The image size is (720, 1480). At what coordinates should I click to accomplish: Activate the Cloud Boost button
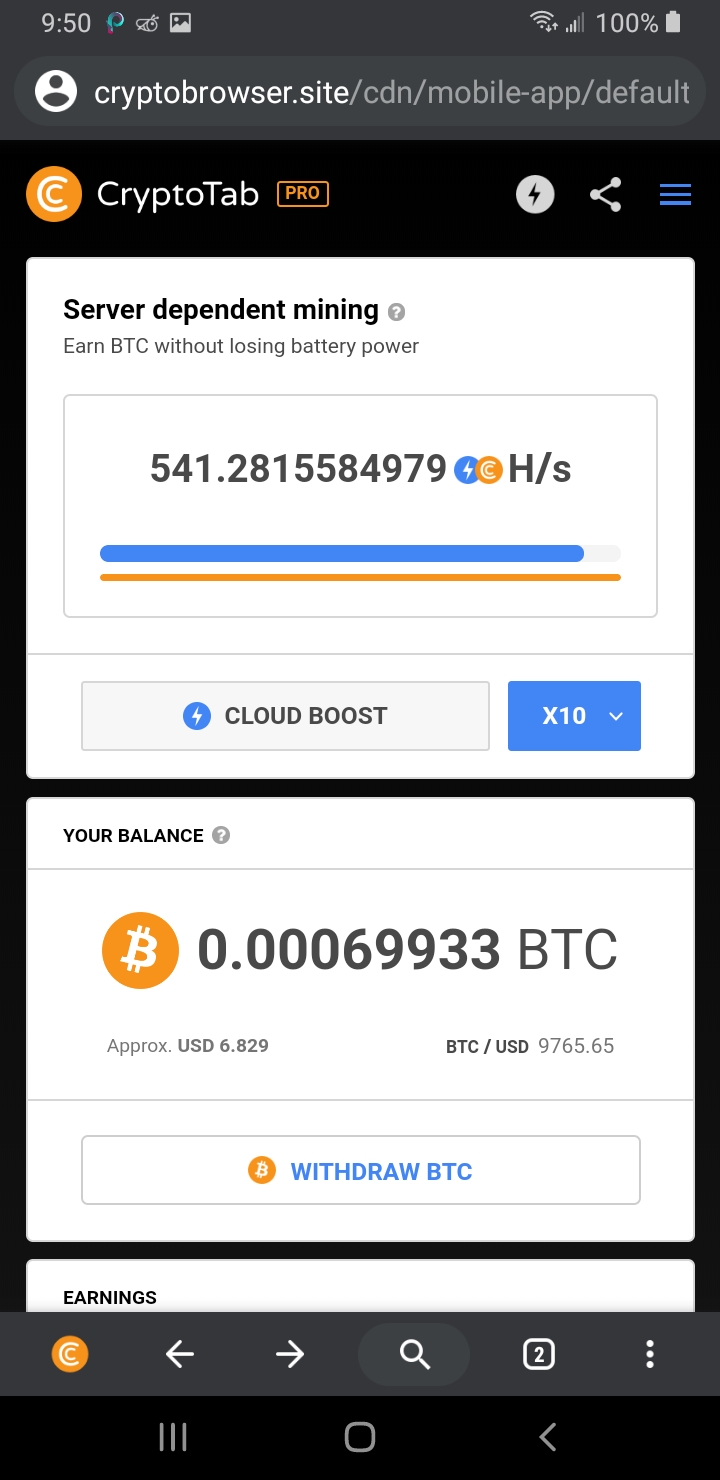(285, 716)
